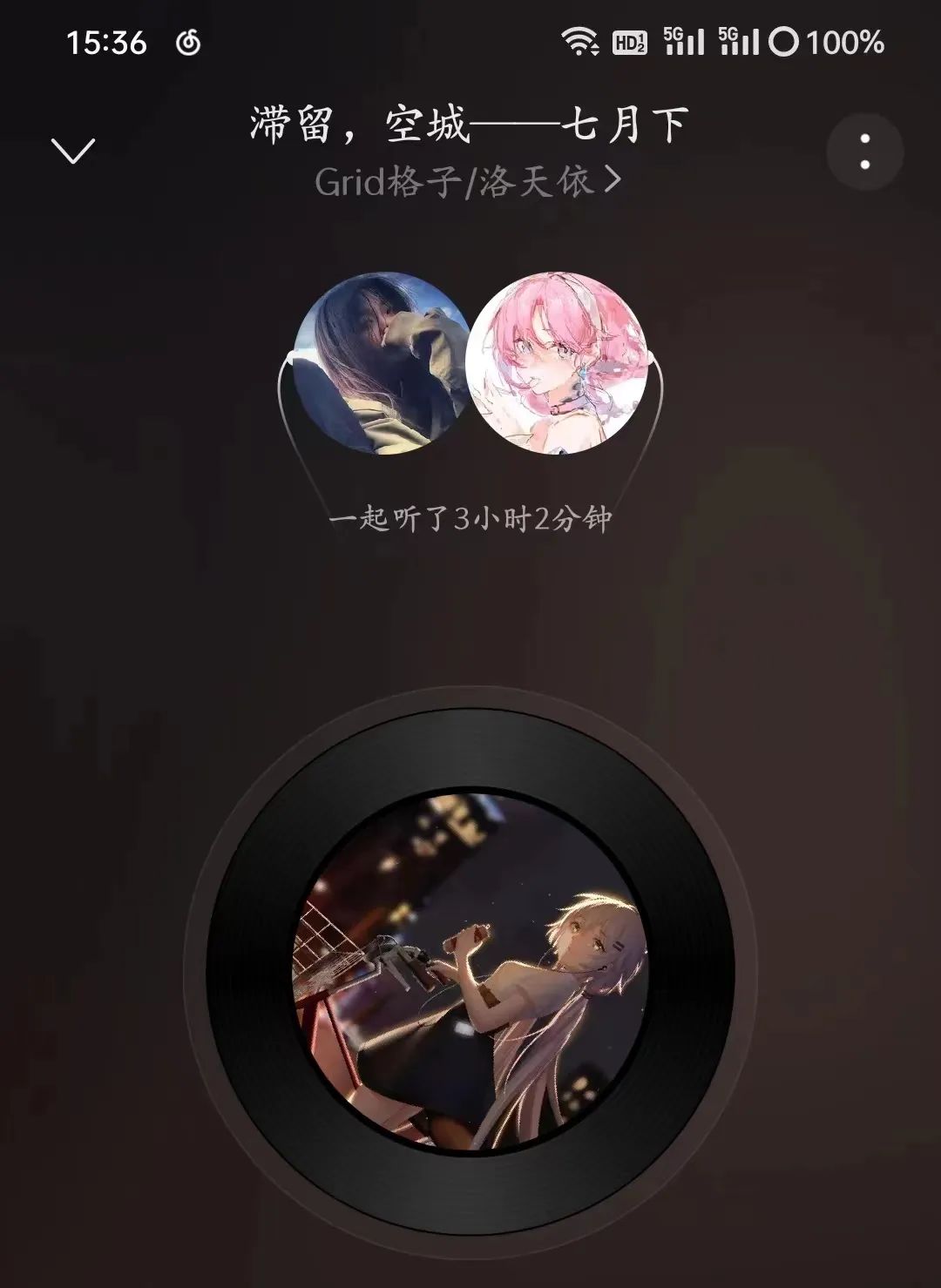Collapse the player with the down arrow
Viewport: 941px width, 1288px height.
click(73, 151)
